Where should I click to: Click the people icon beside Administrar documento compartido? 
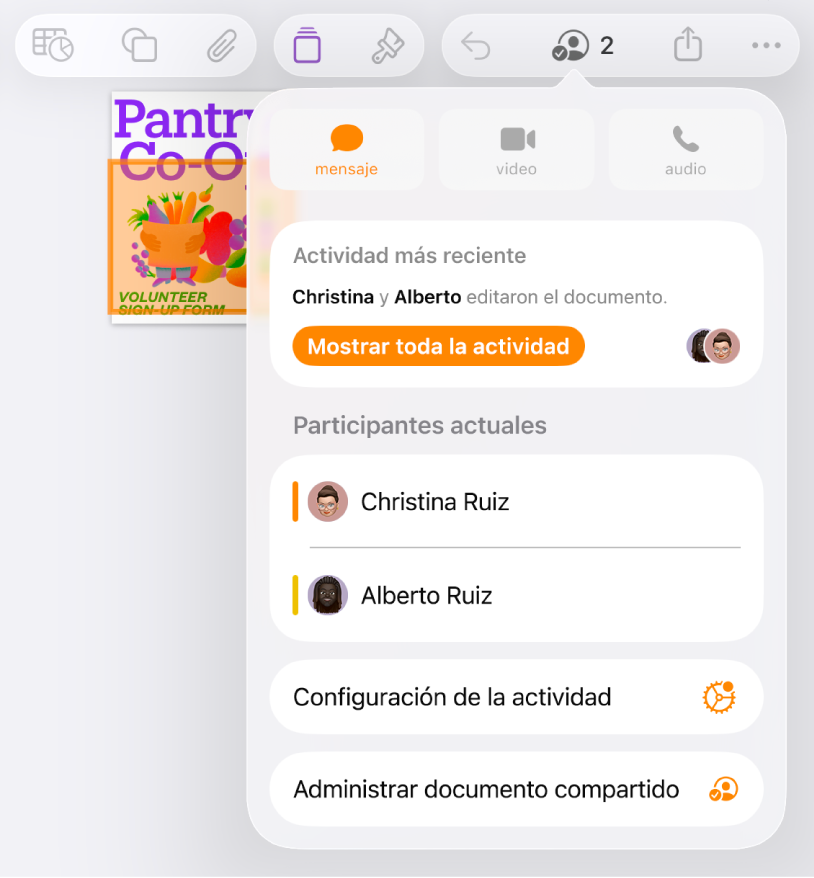(722, 789)
